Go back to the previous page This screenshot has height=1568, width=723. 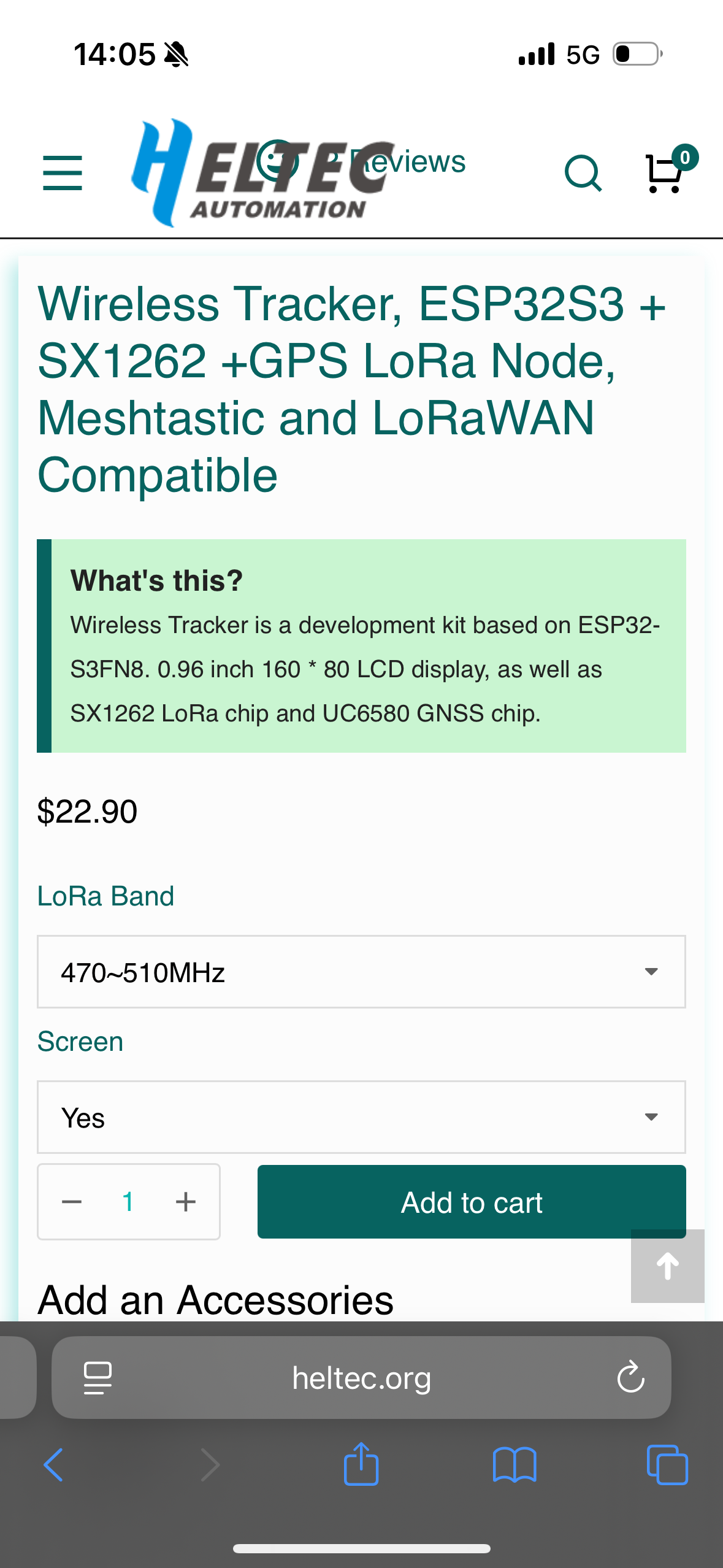(53, 1465)
